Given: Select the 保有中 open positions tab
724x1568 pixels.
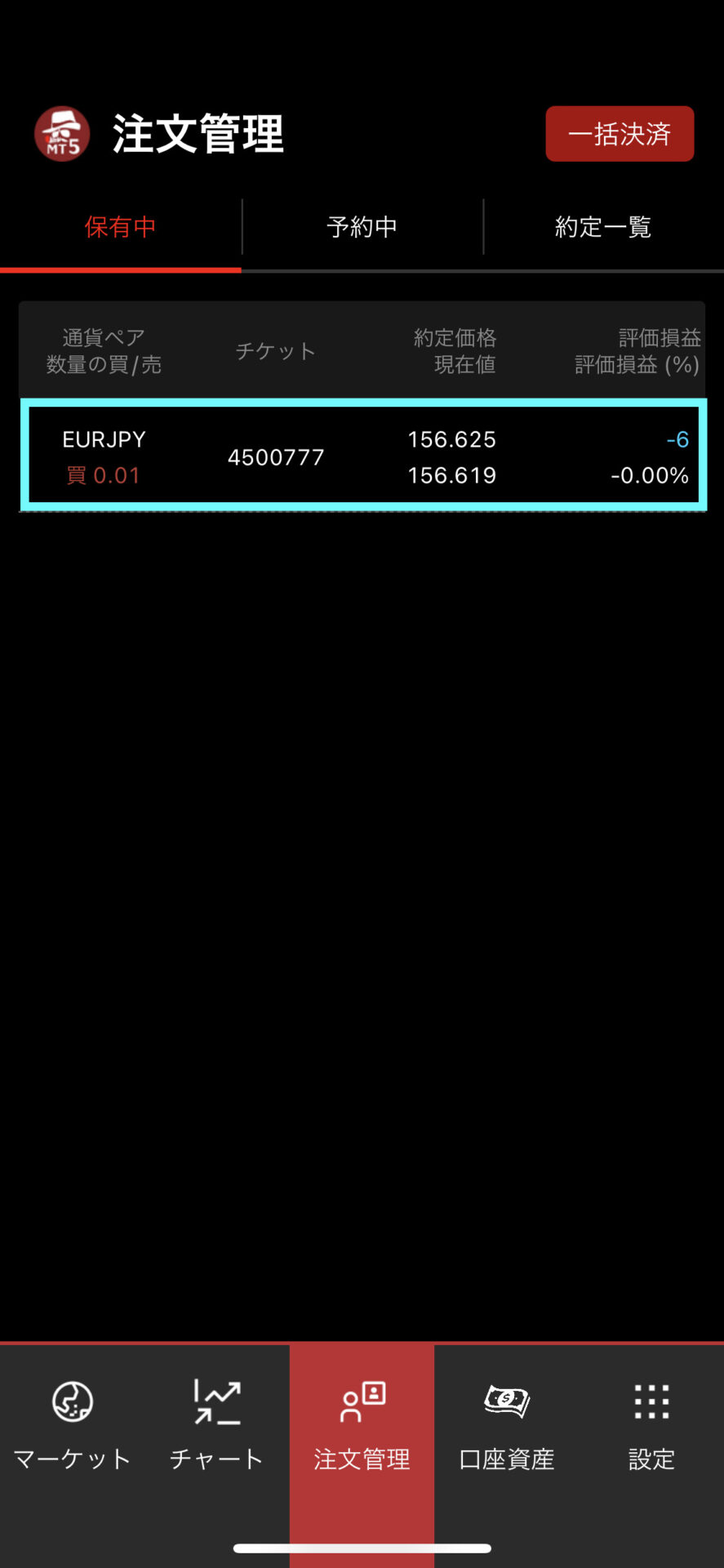Looking at the screenshot, I should 120,227.
